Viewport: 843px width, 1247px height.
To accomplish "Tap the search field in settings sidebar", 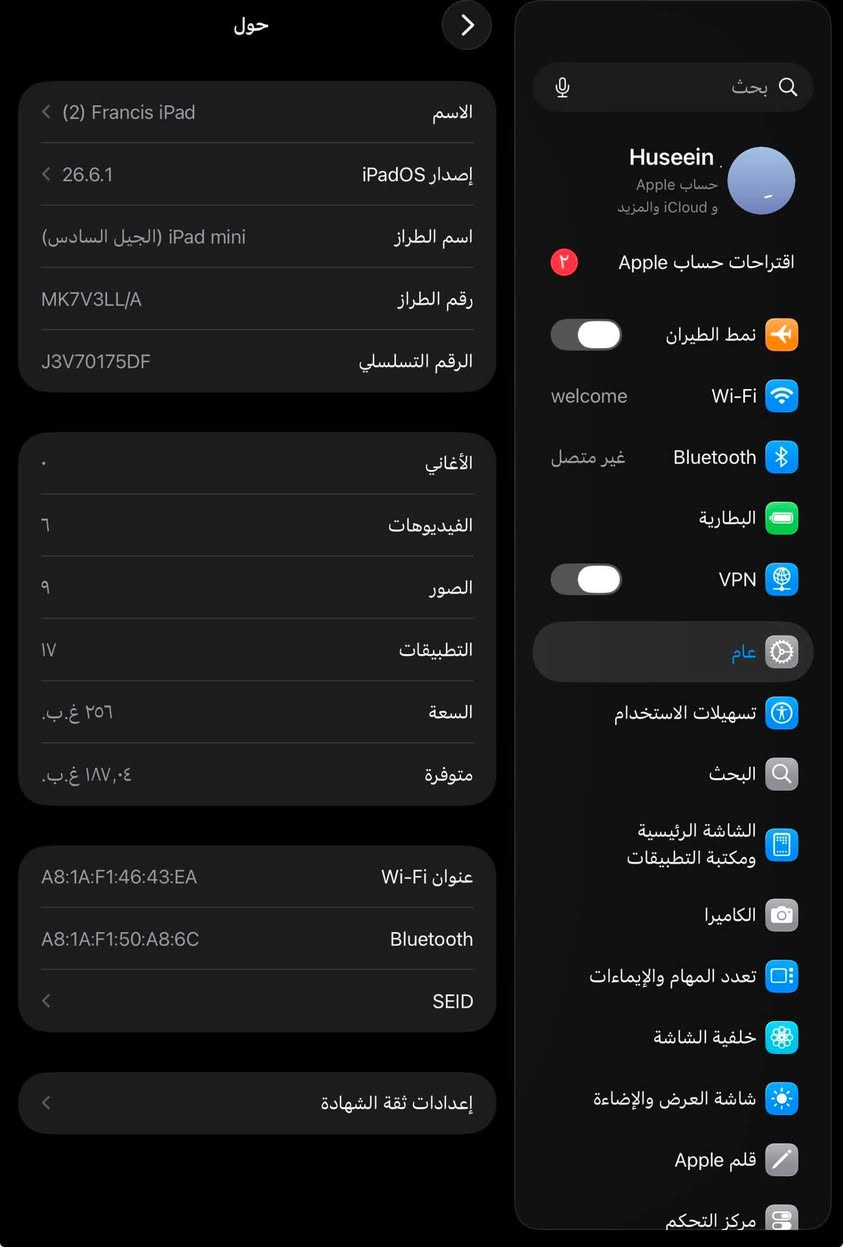I will coord(673,87).
